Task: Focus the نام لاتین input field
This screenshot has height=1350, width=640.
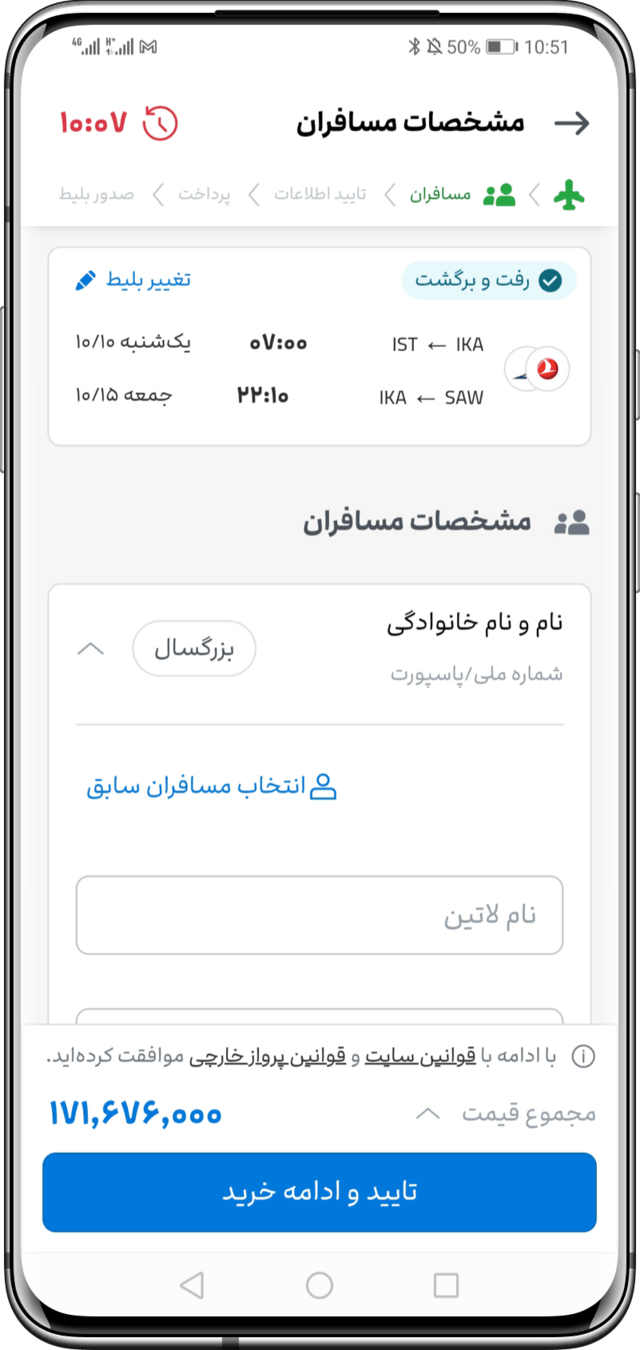Action: coord(319,915)
